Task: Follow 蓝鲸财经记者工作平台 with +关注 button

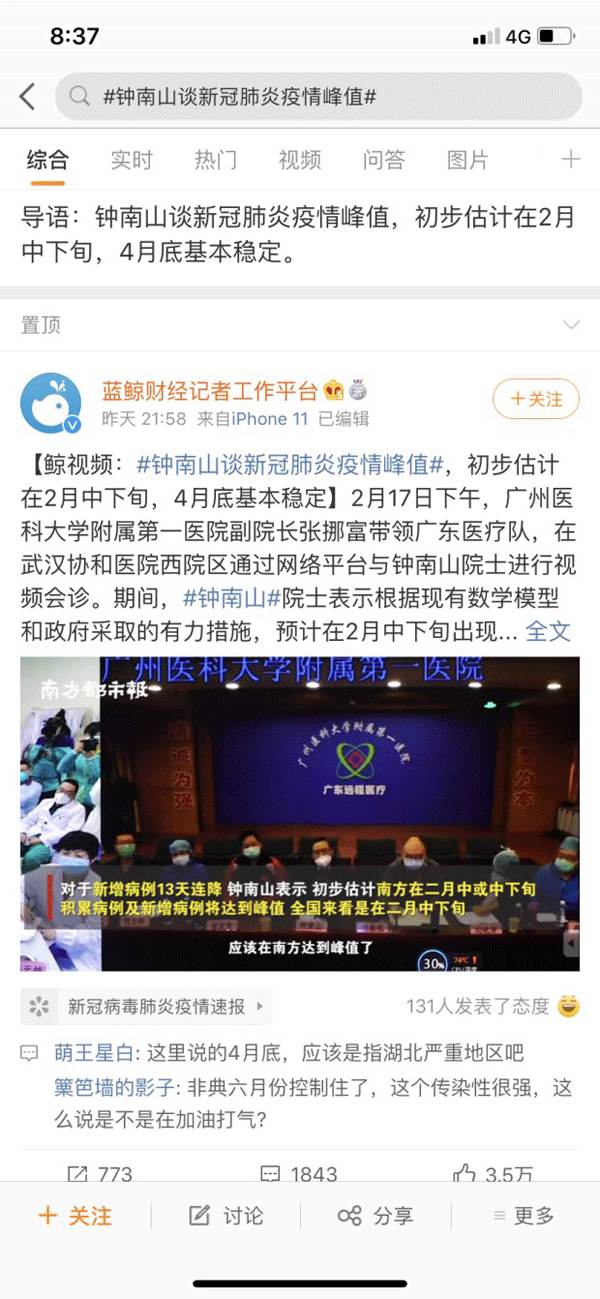Action: tap(536, 399)
